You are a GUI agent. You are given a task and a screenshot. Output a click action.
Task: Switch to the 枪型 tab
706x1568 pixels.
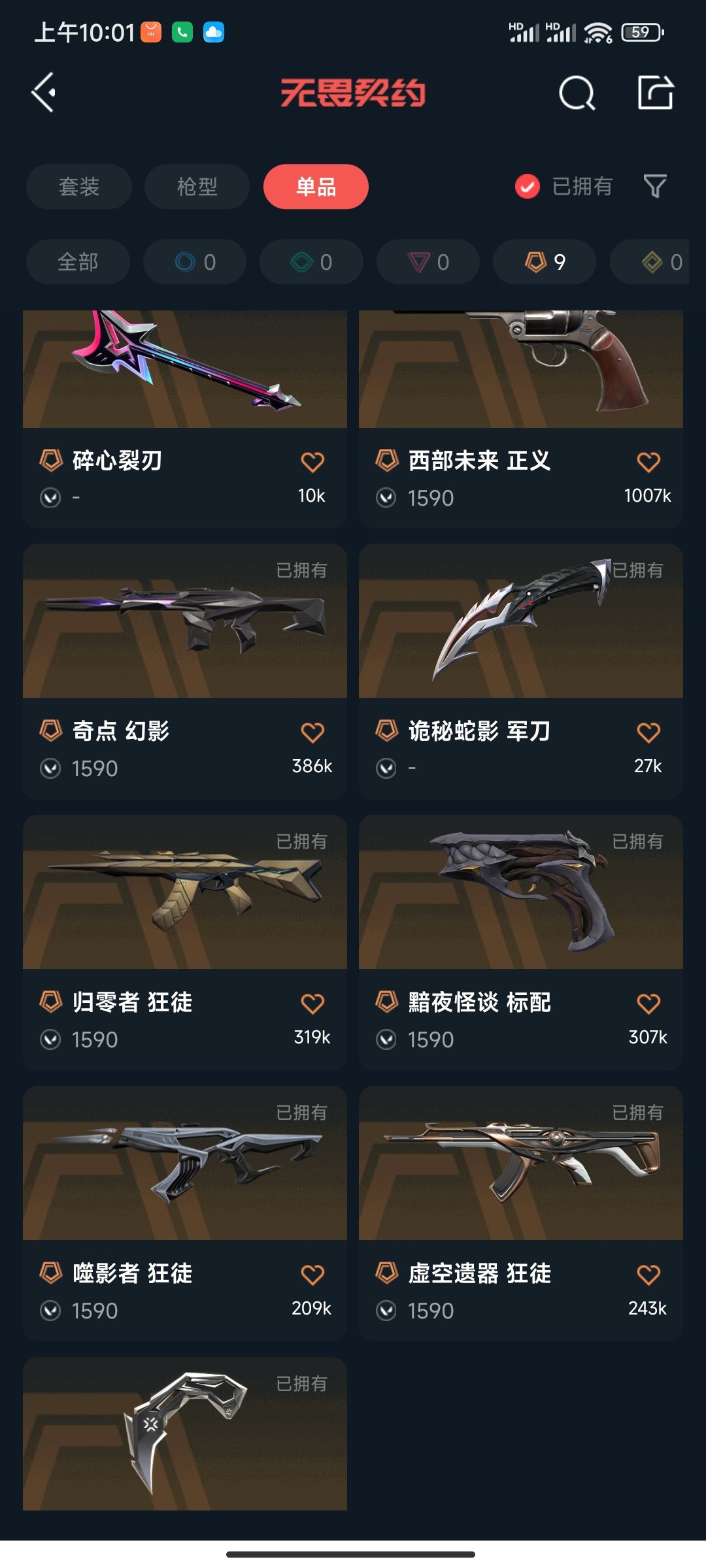pos(197,187)
